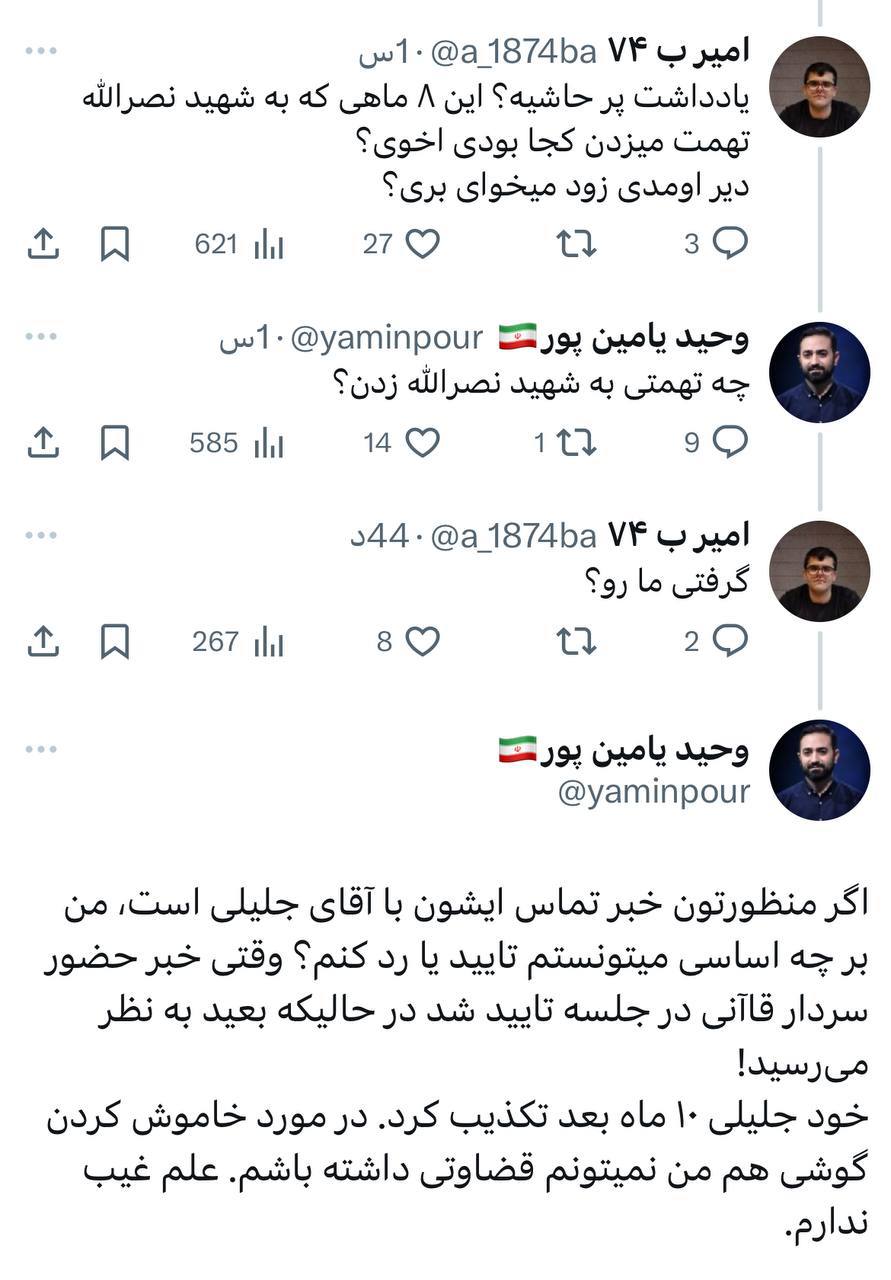Bookmark the tweet with 267 views
The height and width of the screenshot is (1280, 891).
[x=116, y=641]
